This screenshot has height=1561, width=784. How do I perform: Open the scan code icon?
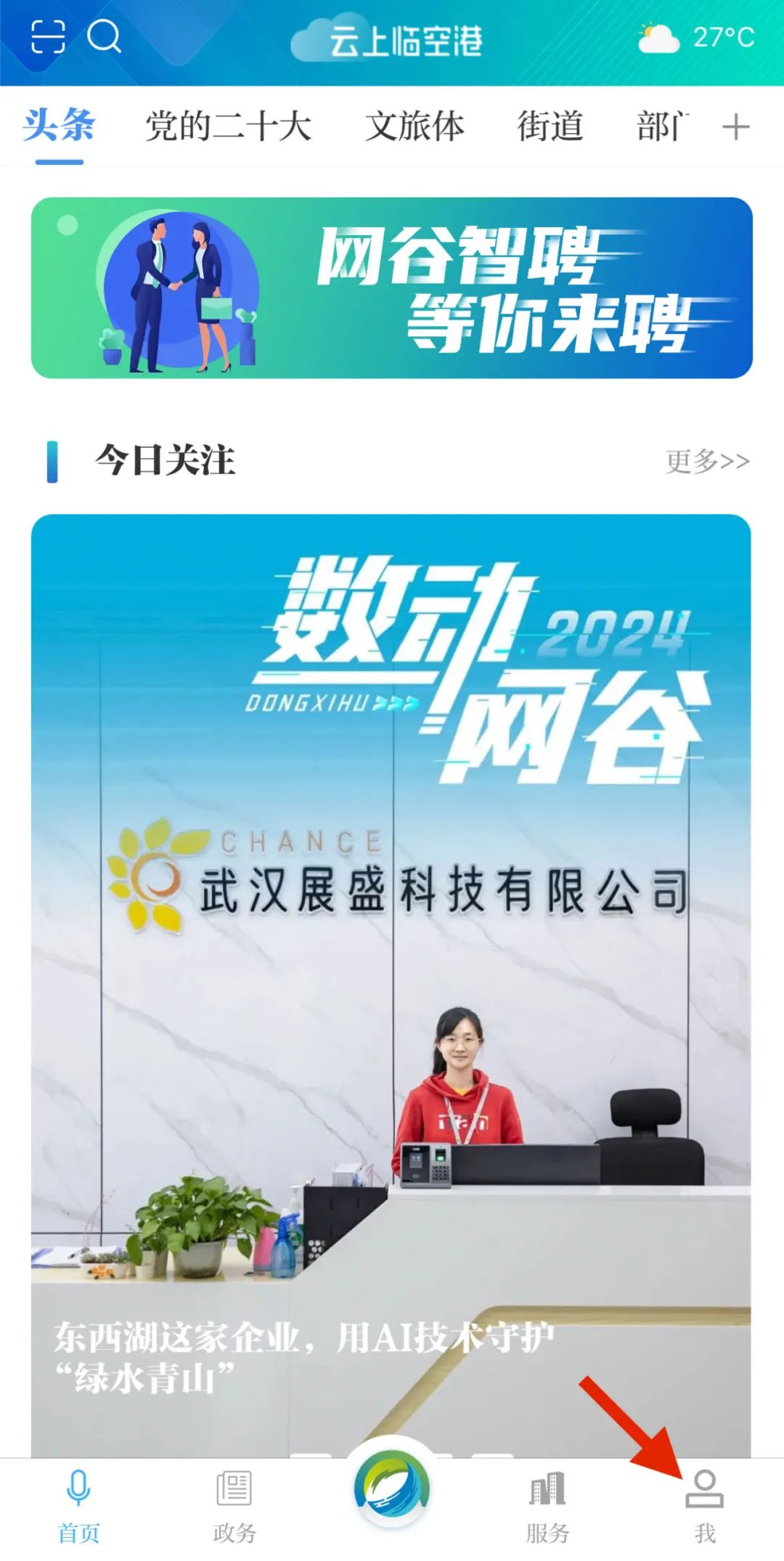pyautogui.click(x=48, y=36)
